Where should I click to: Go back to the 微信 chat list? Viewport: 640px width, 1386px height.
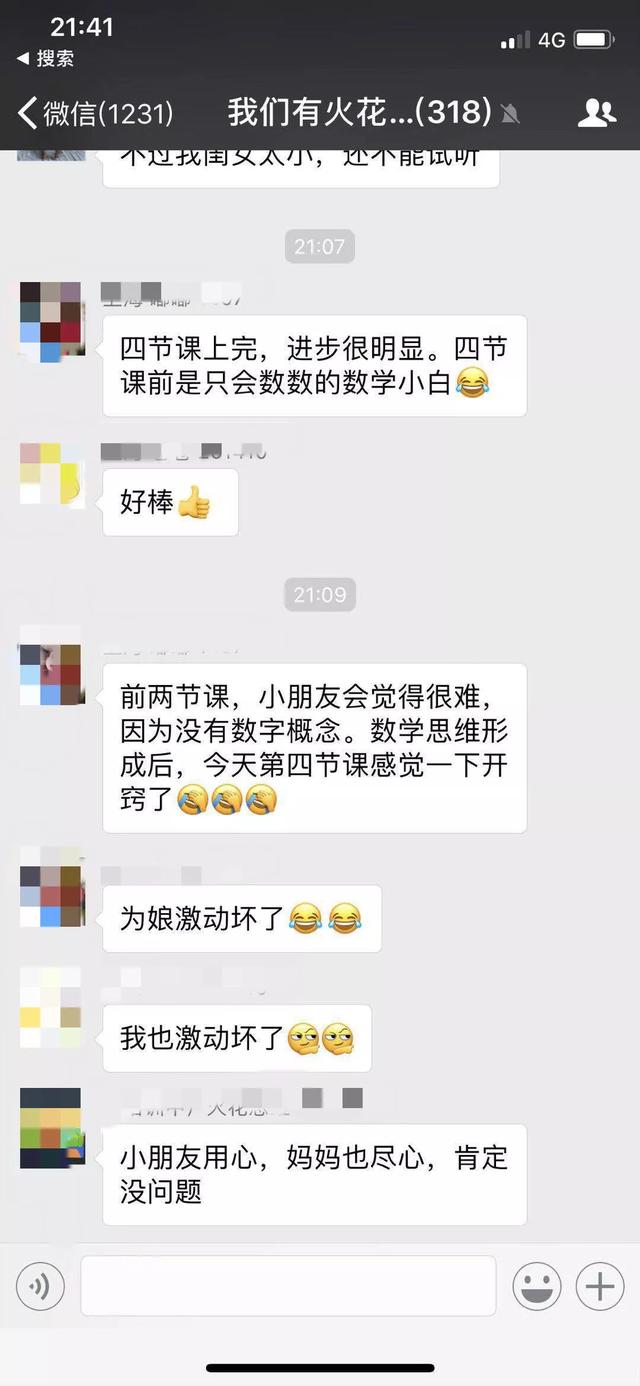coord(95,113)
